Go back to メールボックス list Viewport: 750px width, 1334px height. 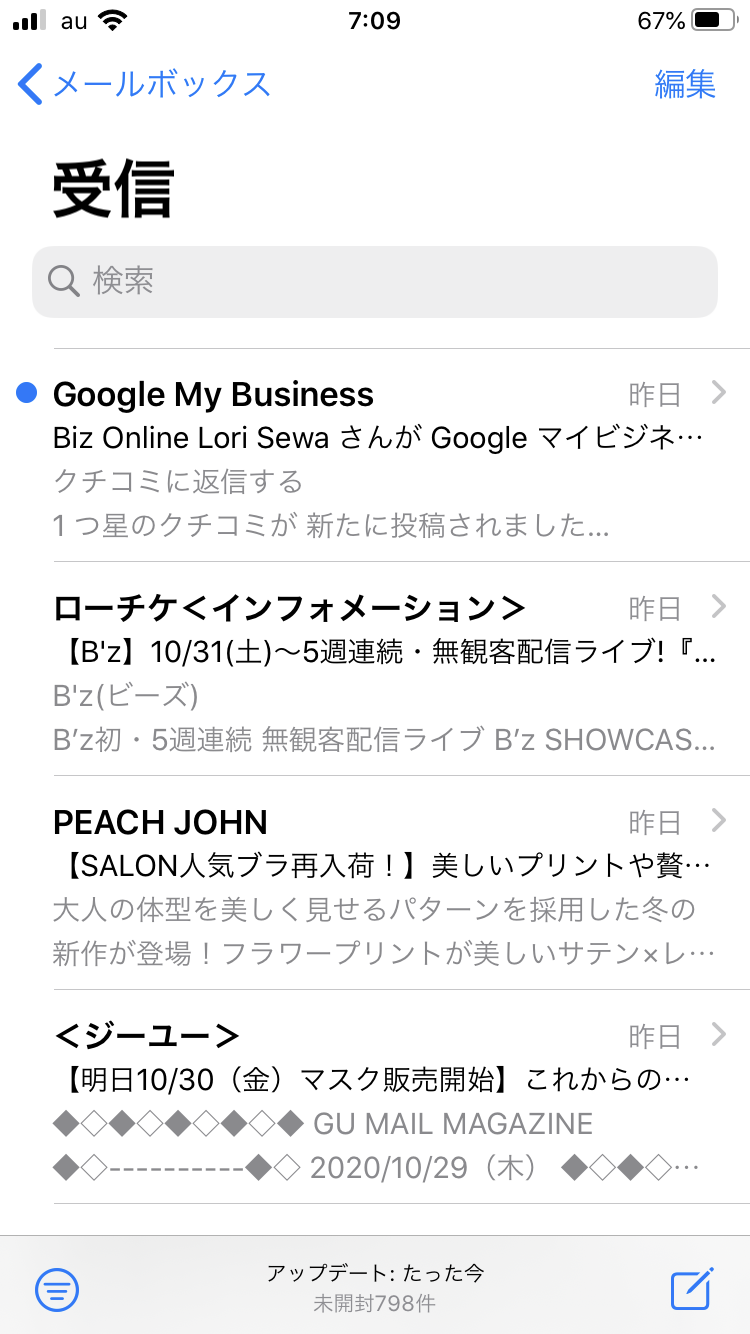click(145, 84)
